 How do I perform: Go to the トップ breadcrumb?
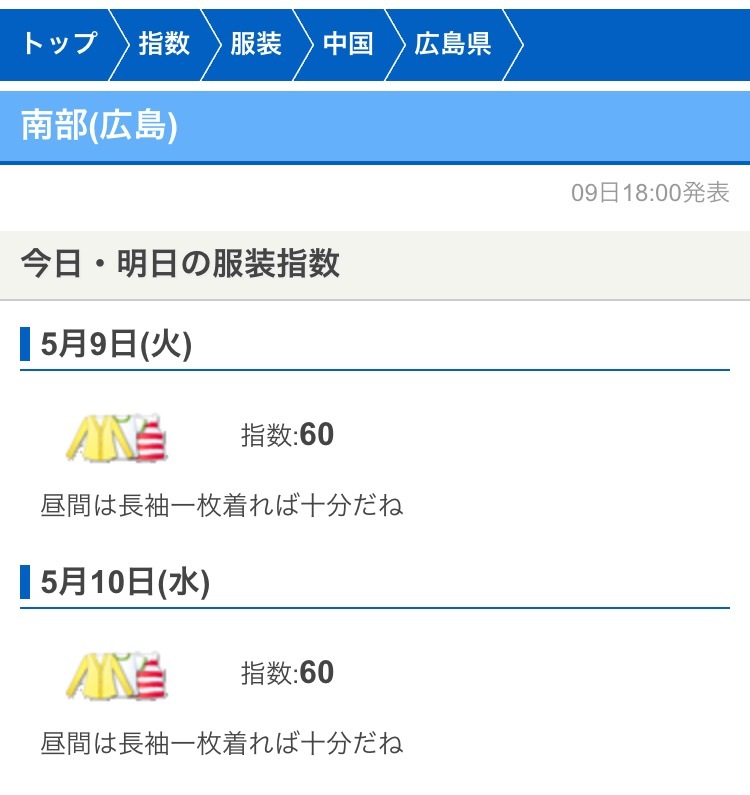tap(59, 44)
